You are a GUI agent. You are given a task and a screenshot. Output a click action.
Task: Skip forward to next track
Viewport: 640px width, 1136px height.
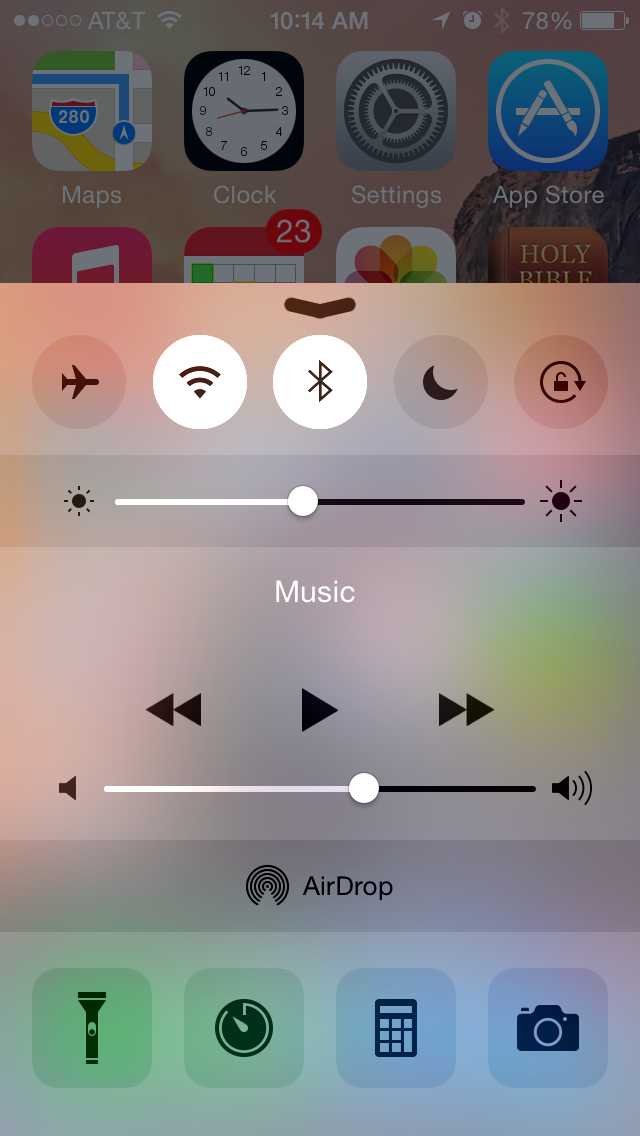click(x=466, y=710)
